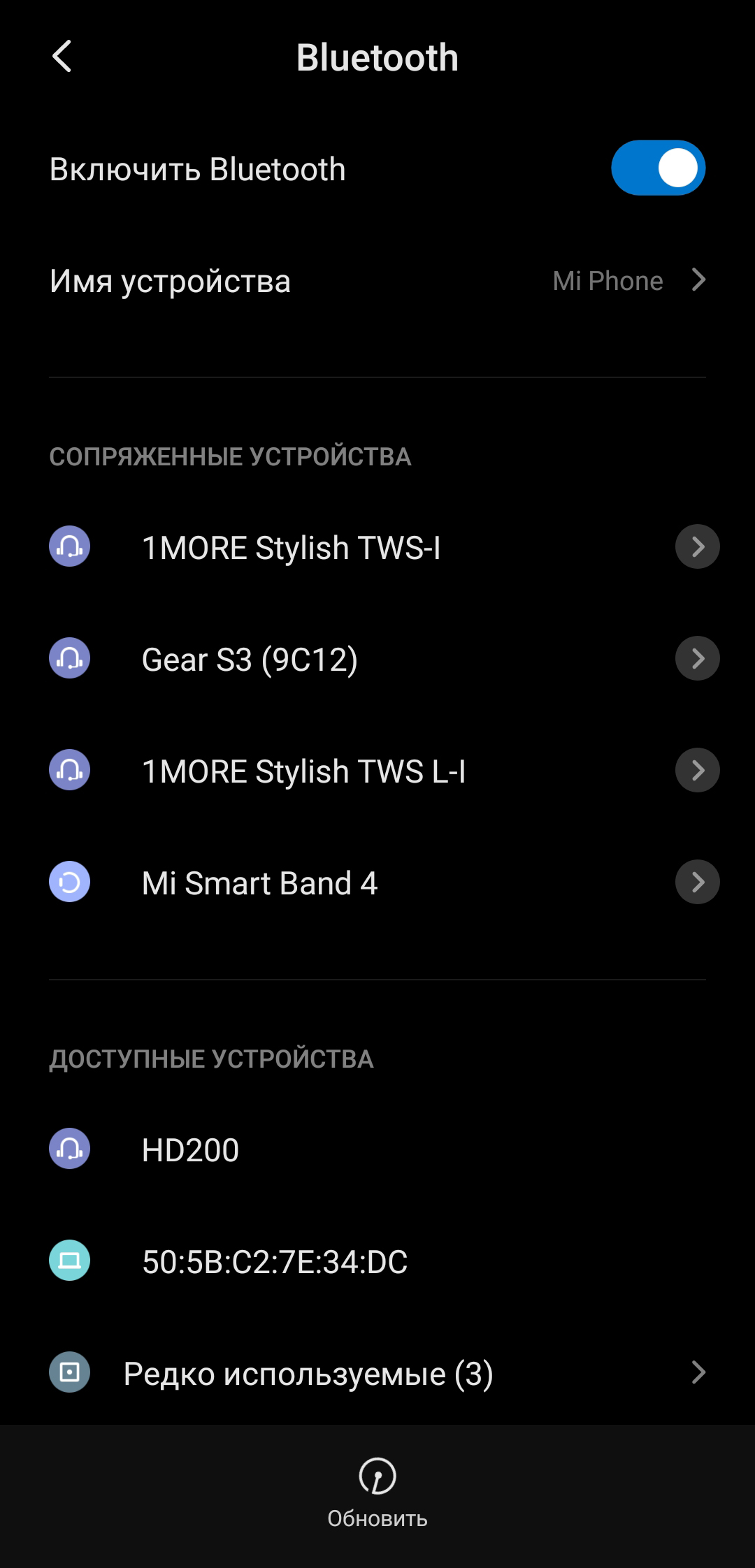The height and width of the screenshot is (1568, 755).
Task: Connect to Mi Smart Band 4
Action: (259, 883)
